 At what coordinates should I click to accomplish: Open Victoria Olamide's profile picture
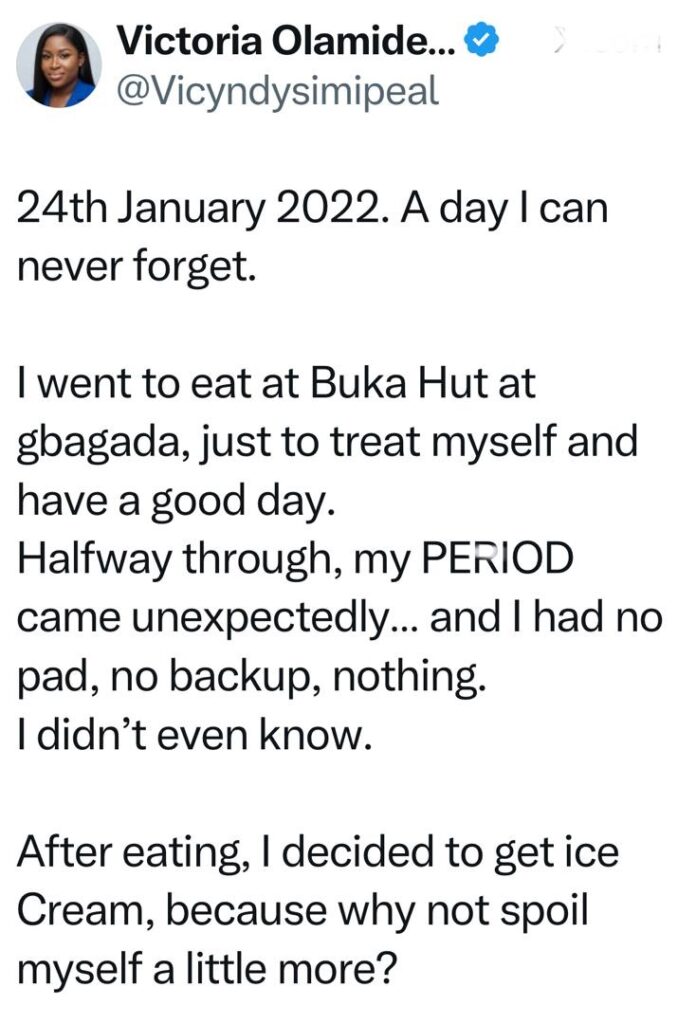(59, 65)
